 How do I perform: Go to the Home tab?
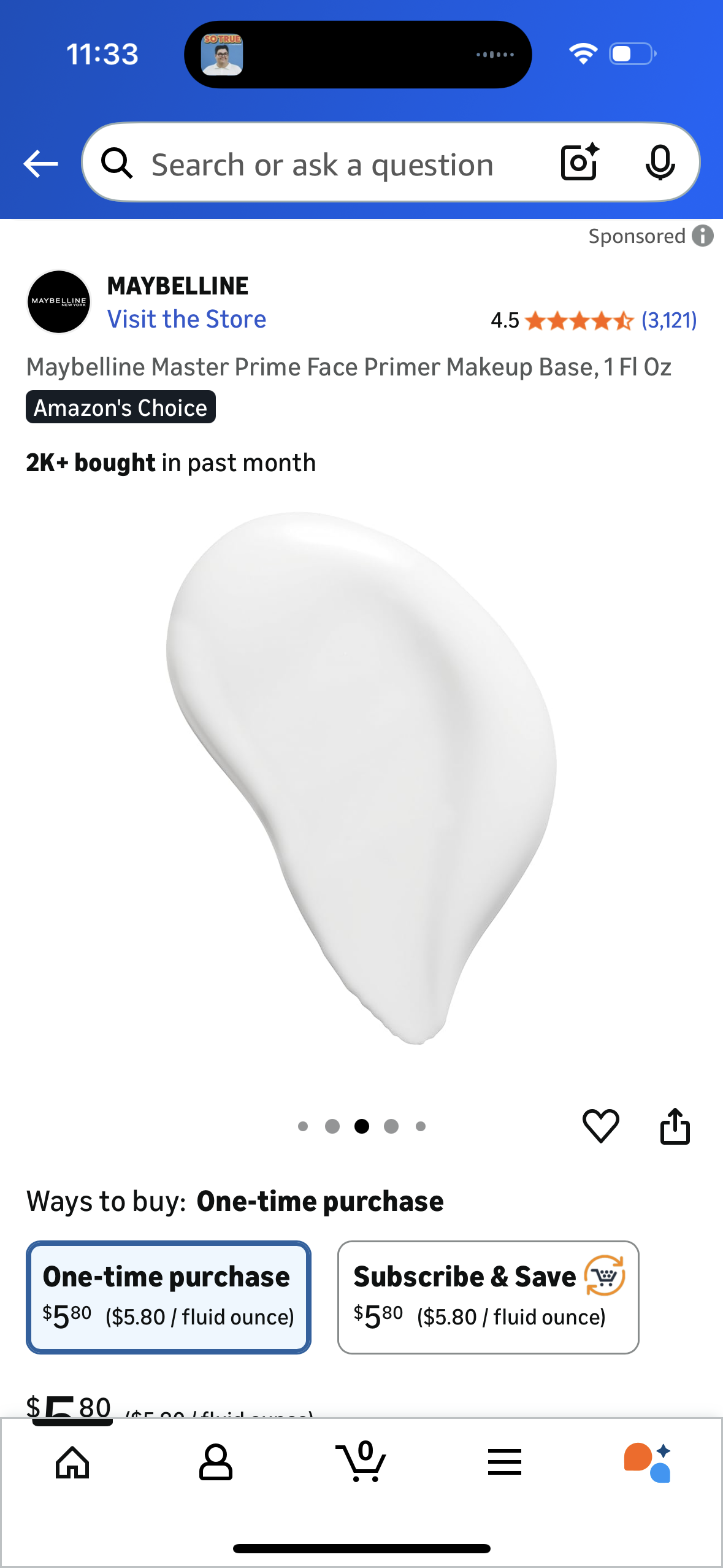click(72, 1462)
